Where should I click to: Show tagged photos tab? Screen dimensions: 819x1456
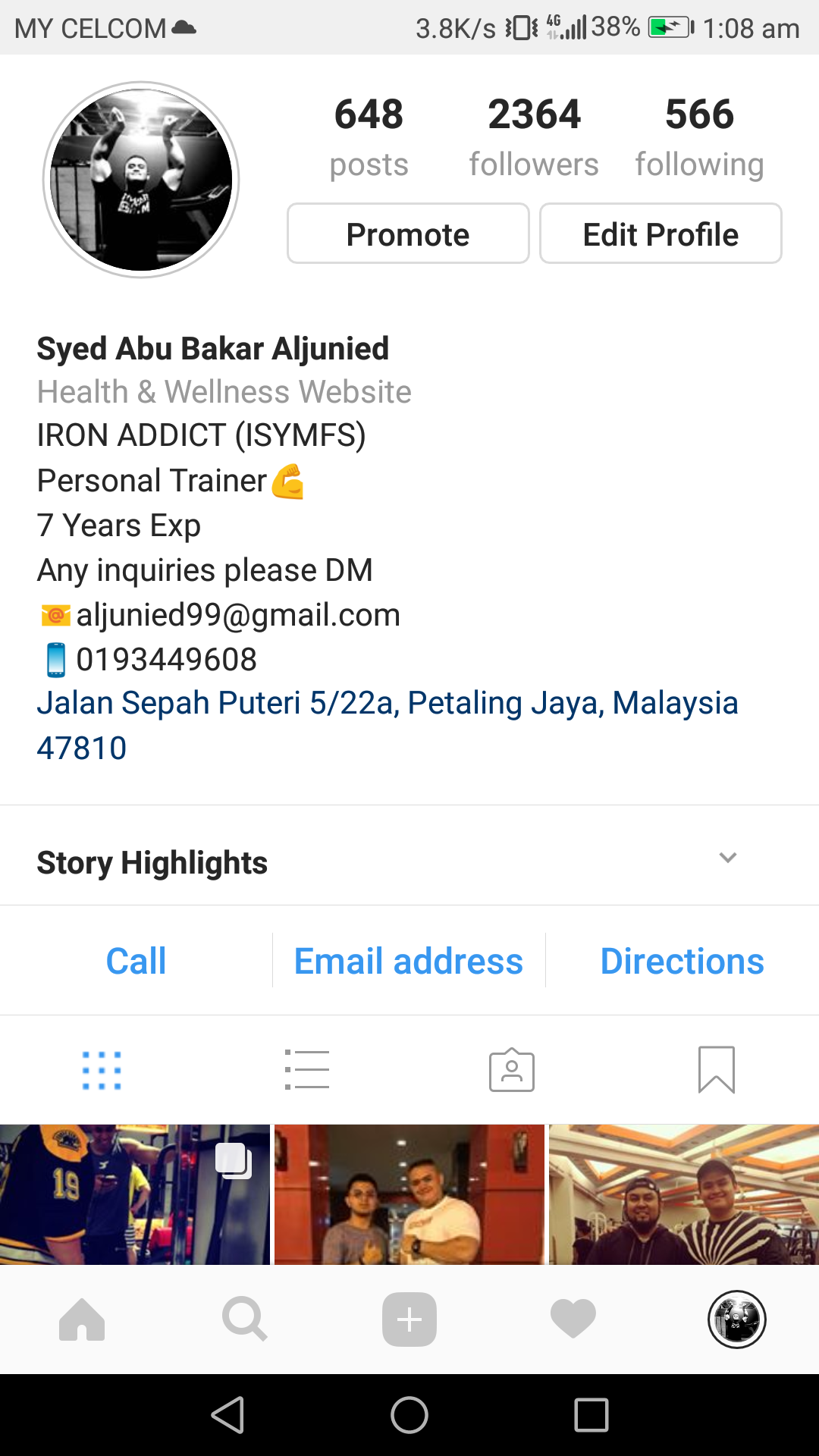[x=512, y=1070]
